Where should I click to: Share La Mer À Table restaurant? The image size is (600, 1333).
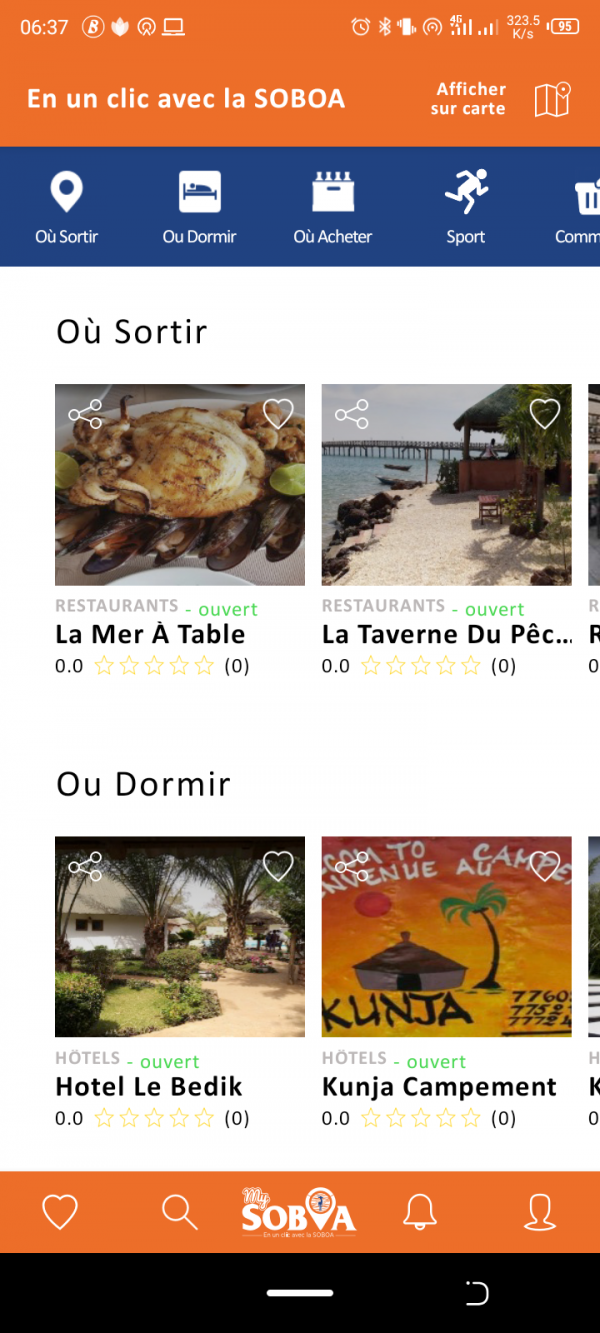(x=85, y=414)
